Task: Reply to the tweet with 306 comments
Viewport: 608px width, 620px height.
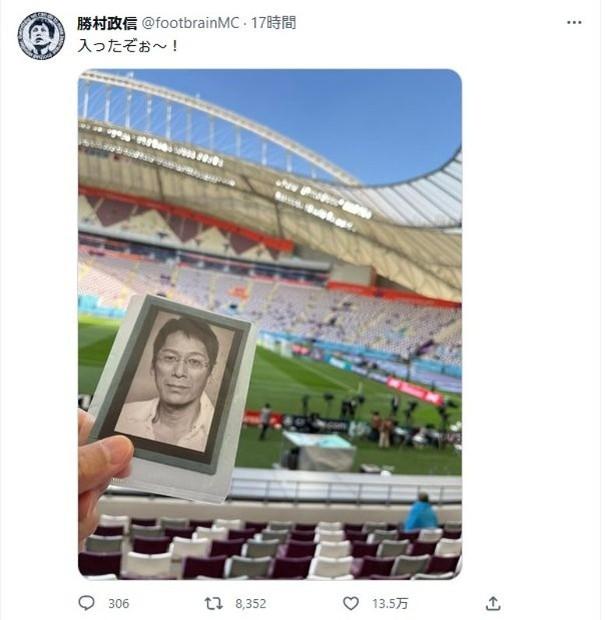Action: point(87,603)
